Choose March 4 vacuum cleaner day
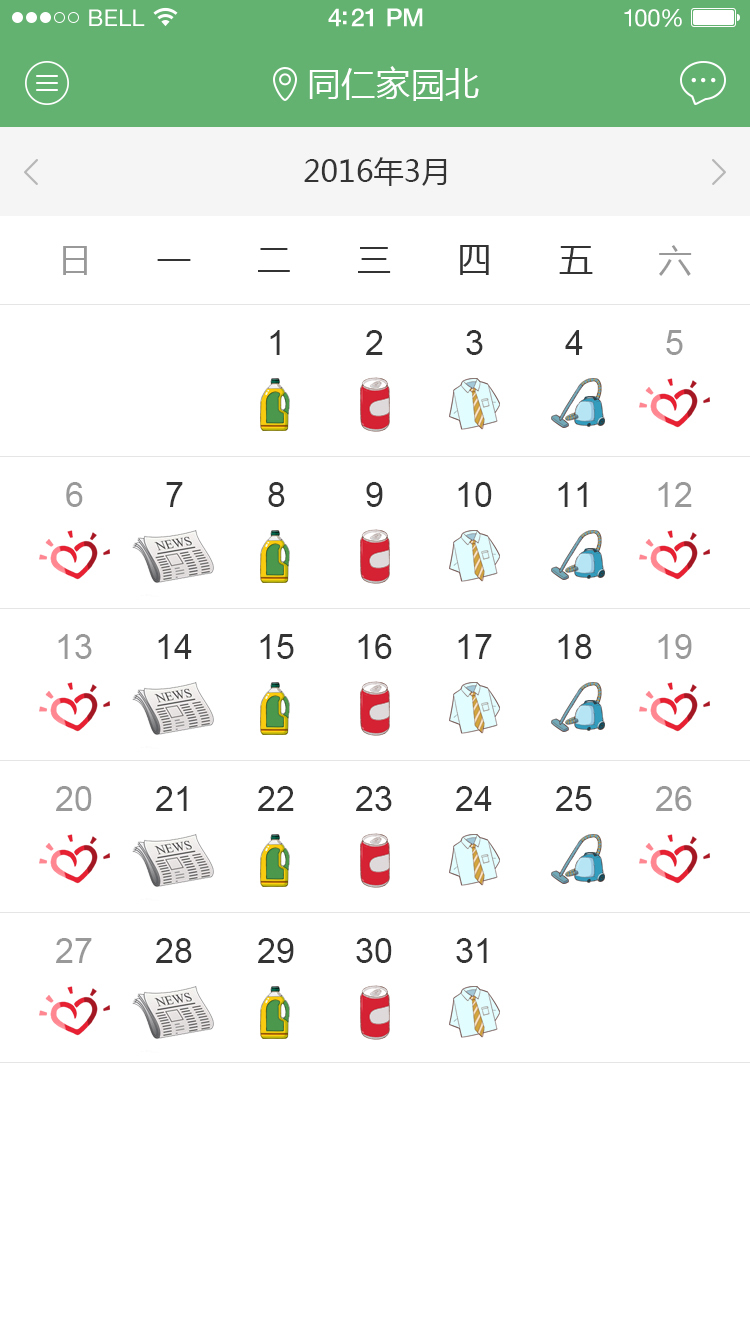This screenshot has width=750, height=1334. 575,381
